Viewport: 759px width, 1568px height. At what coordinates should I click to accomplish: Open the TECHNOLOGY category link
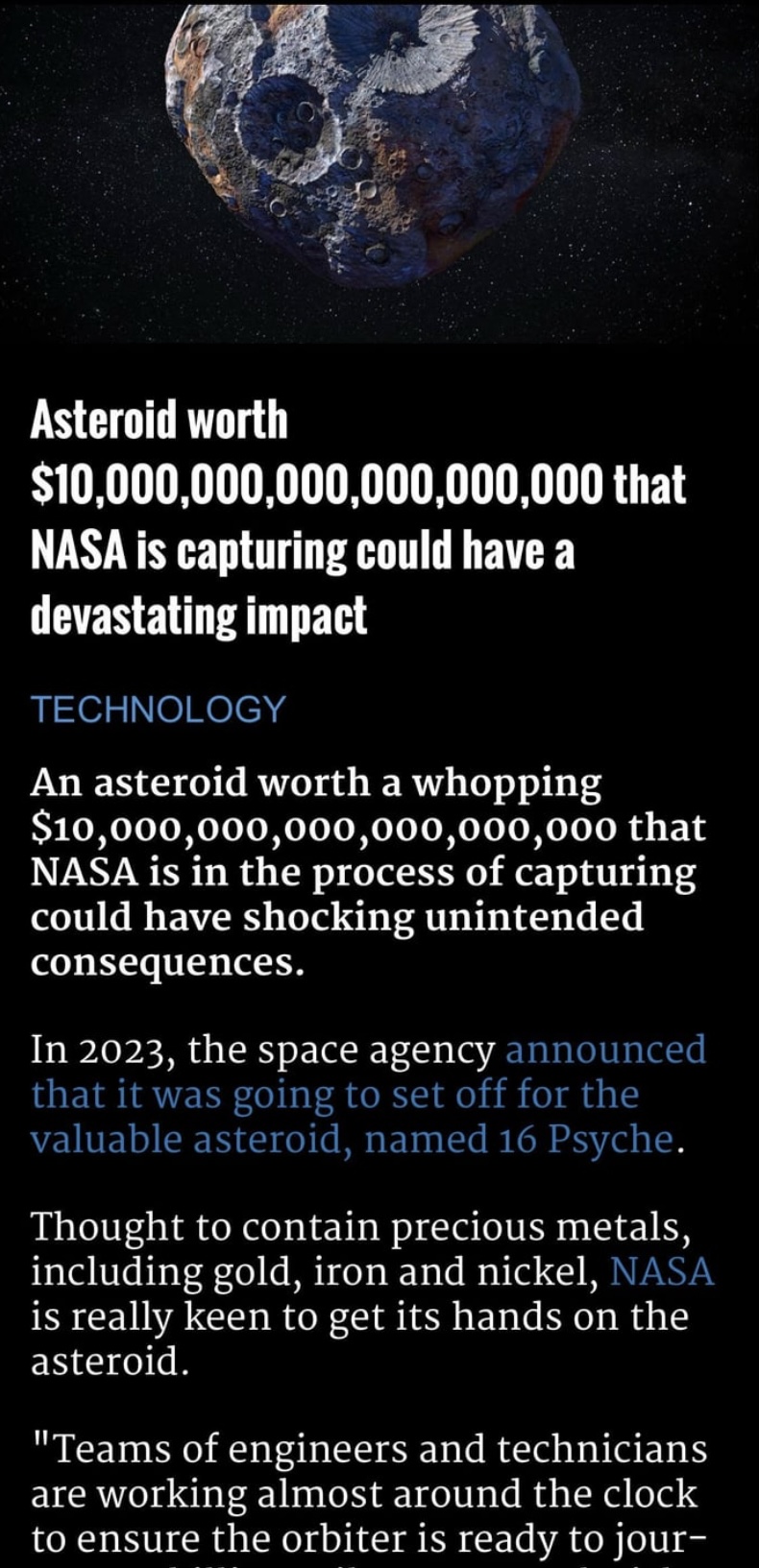pyautogui.click(x=159, y=709)
